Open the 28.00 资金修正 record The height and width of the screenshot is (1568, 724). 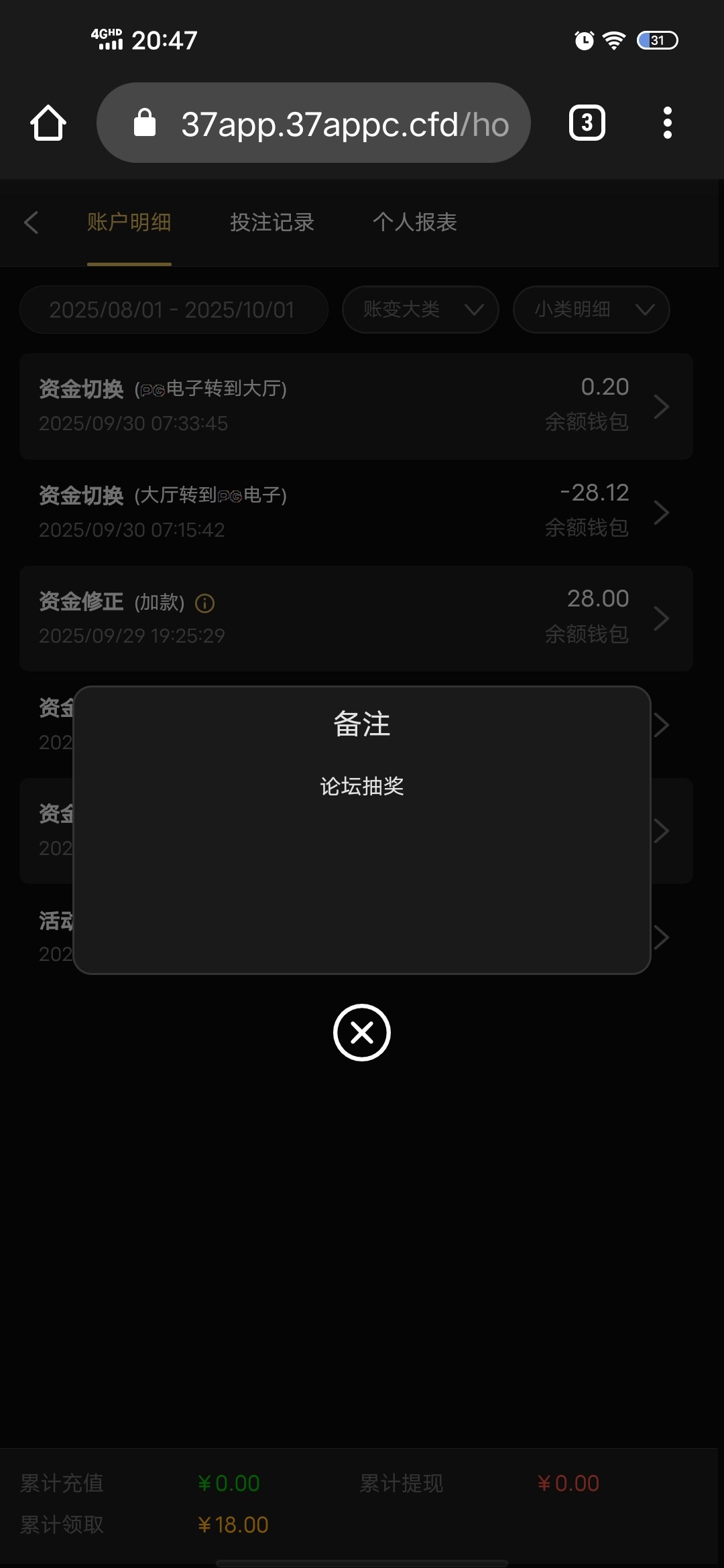point(355,618)
